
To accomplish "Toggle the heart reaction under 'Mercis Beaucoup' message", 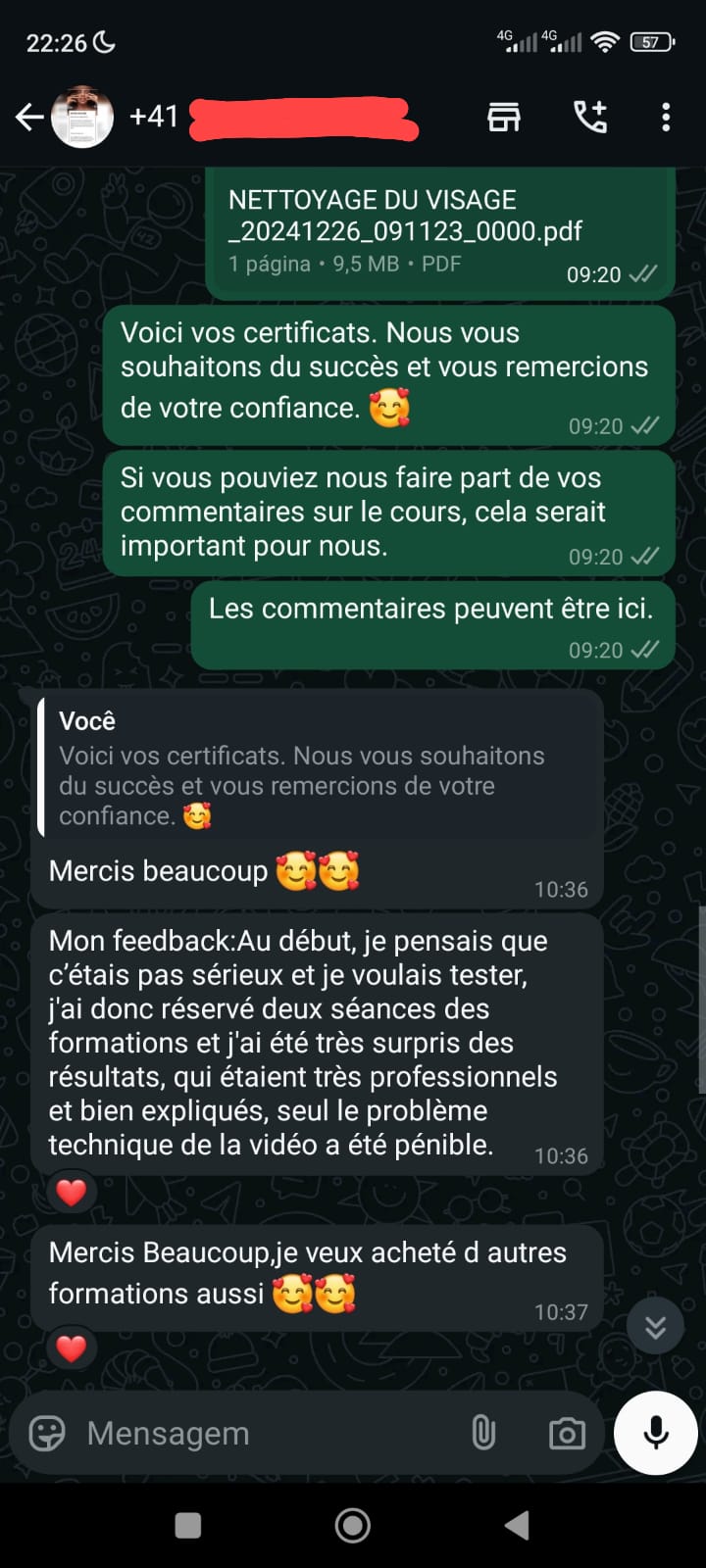I will 71,1347.
